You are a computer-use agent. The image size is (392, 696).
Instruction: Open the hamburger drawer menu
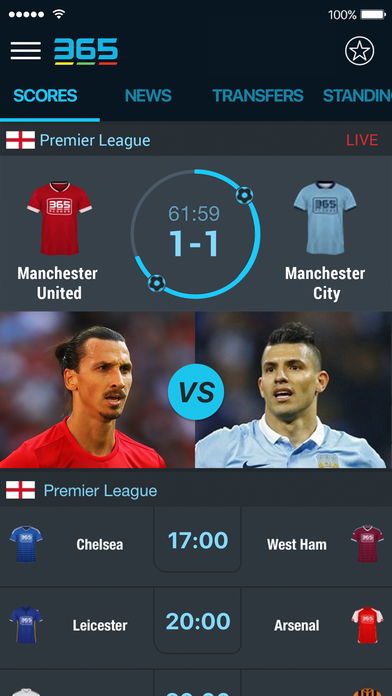pos(26,51)
